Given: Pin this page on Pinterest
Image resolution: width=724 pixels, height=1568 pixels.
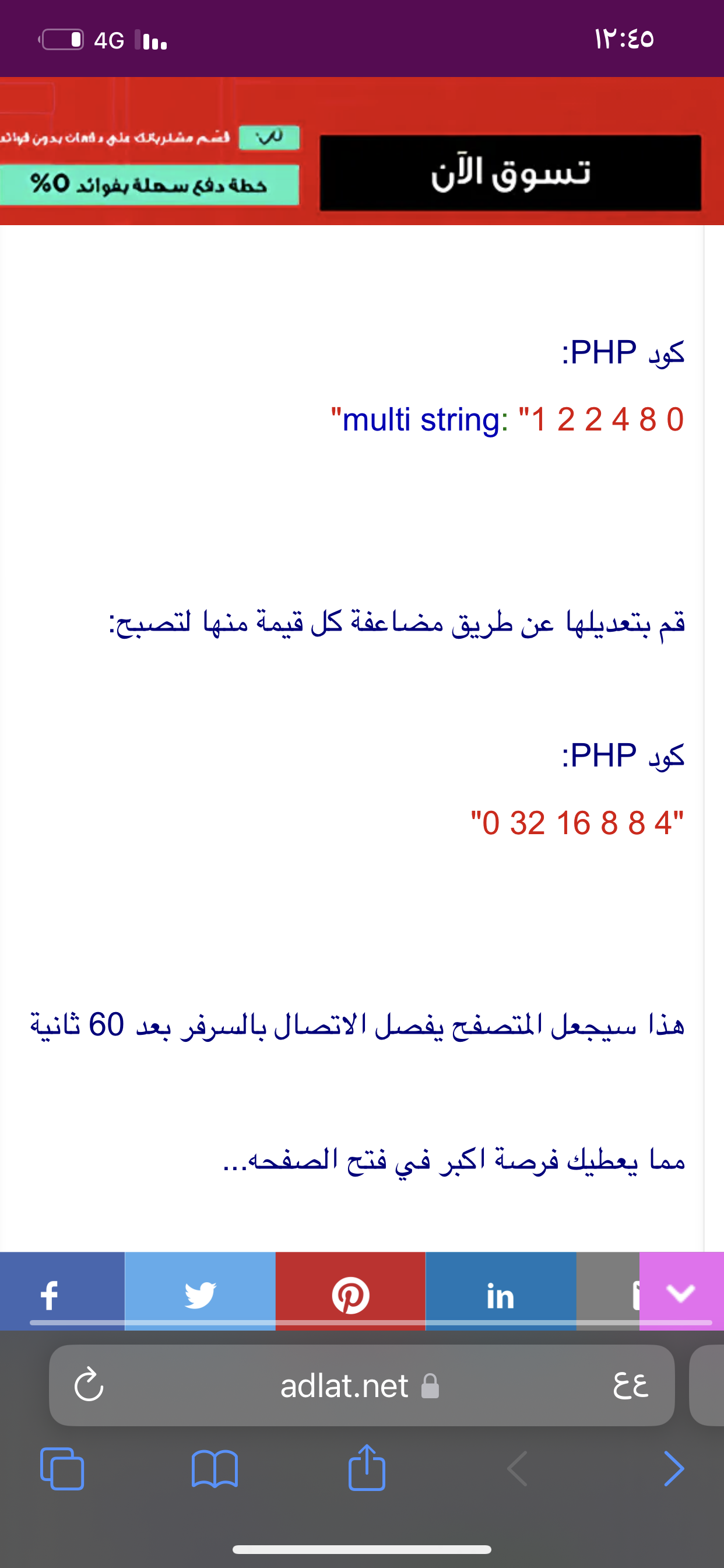Looking at the screenshot, I should tap(350, 1291).
